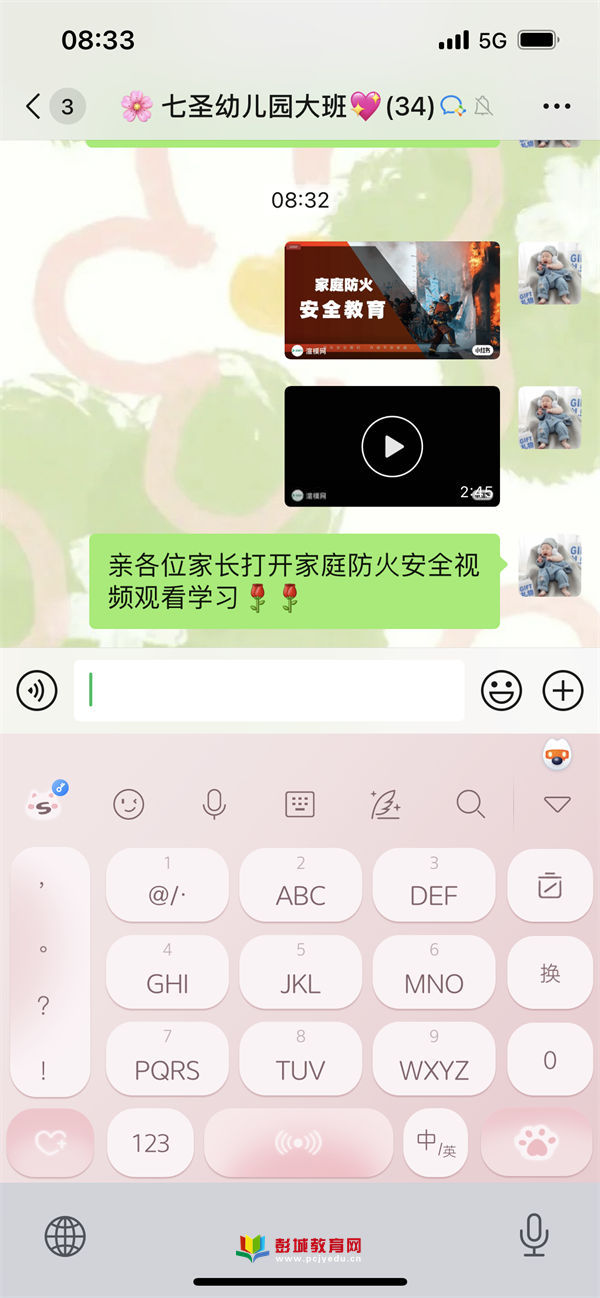Switch to voice message input

click(37, 690)
